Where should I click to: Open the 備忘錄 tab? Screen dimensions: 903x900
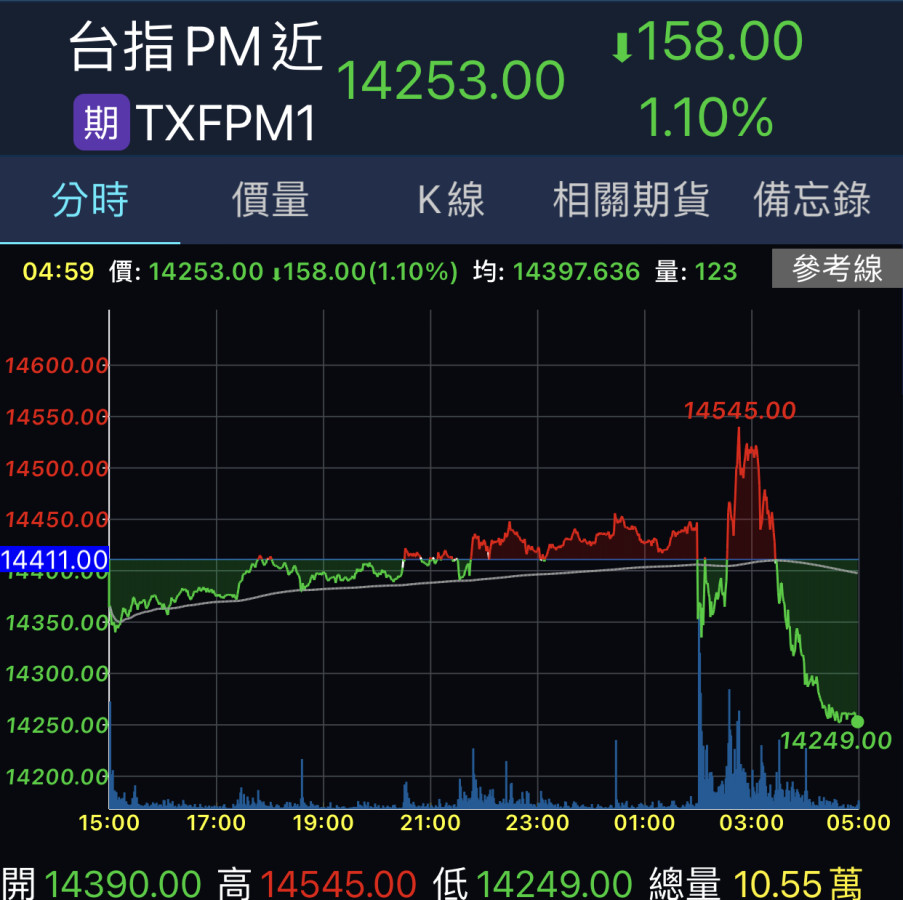(811, 200)
